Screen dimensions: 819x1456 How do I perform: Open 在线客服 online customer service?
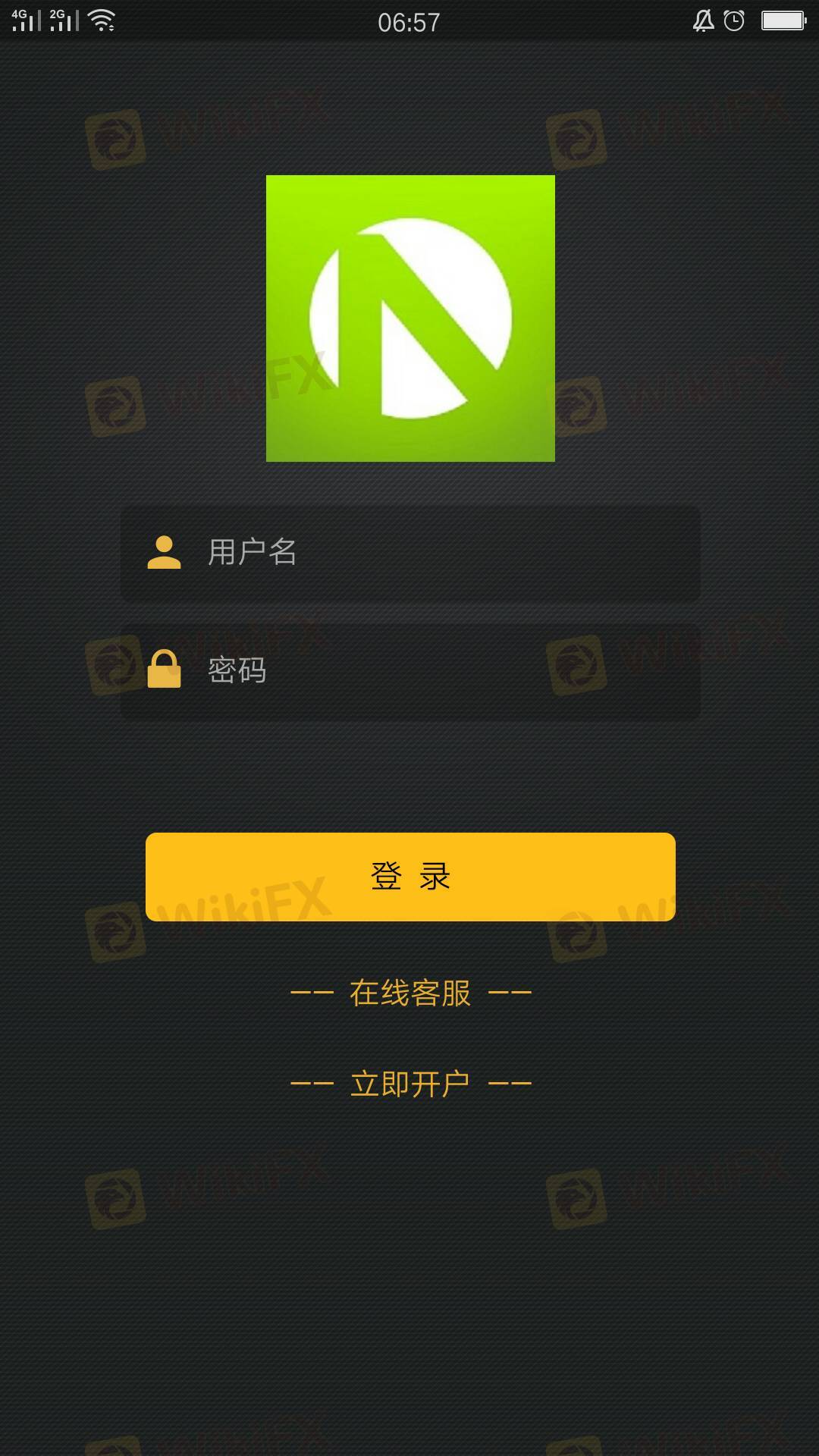(x=409, y=993)
